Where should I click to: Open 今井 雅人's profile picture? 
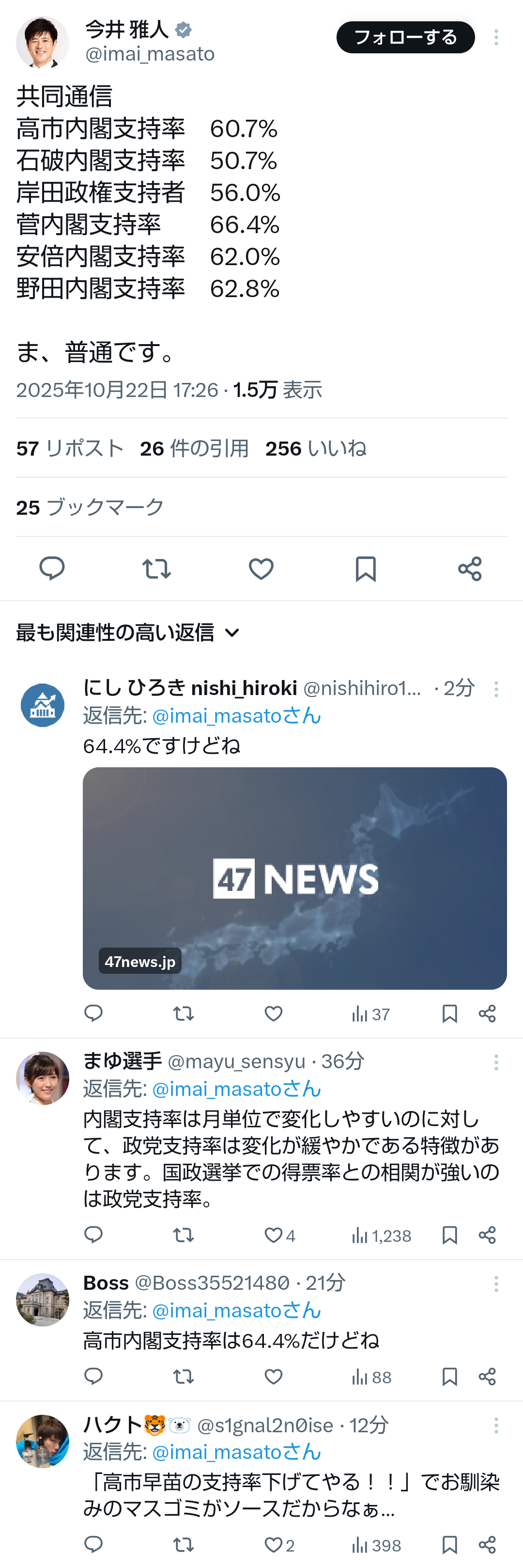pyautogui.click(x=42, y=42)
